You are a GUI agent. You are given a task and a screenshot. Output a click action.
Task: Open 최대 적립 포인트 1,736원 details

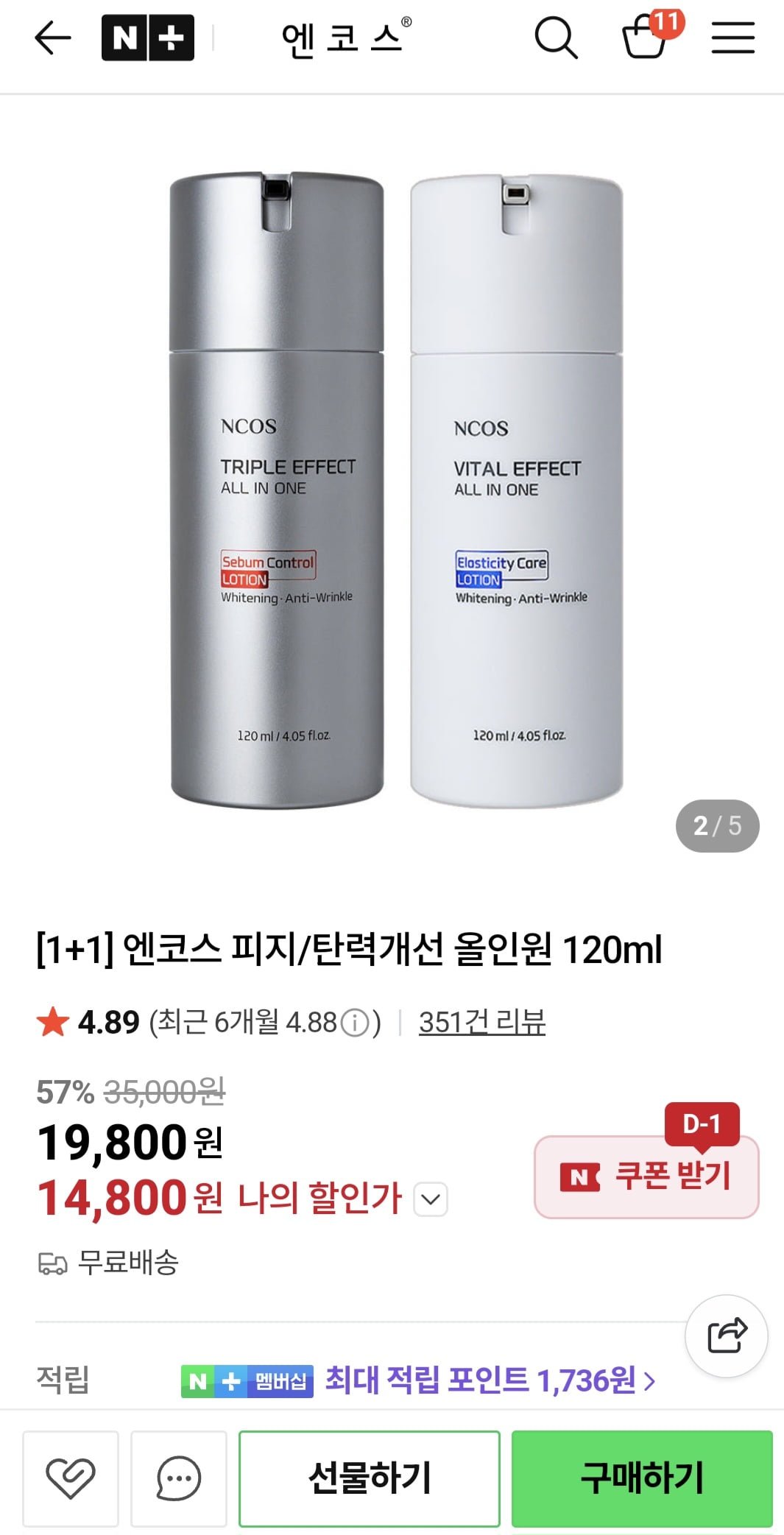pyautogui.click(x=490, y=1380)
